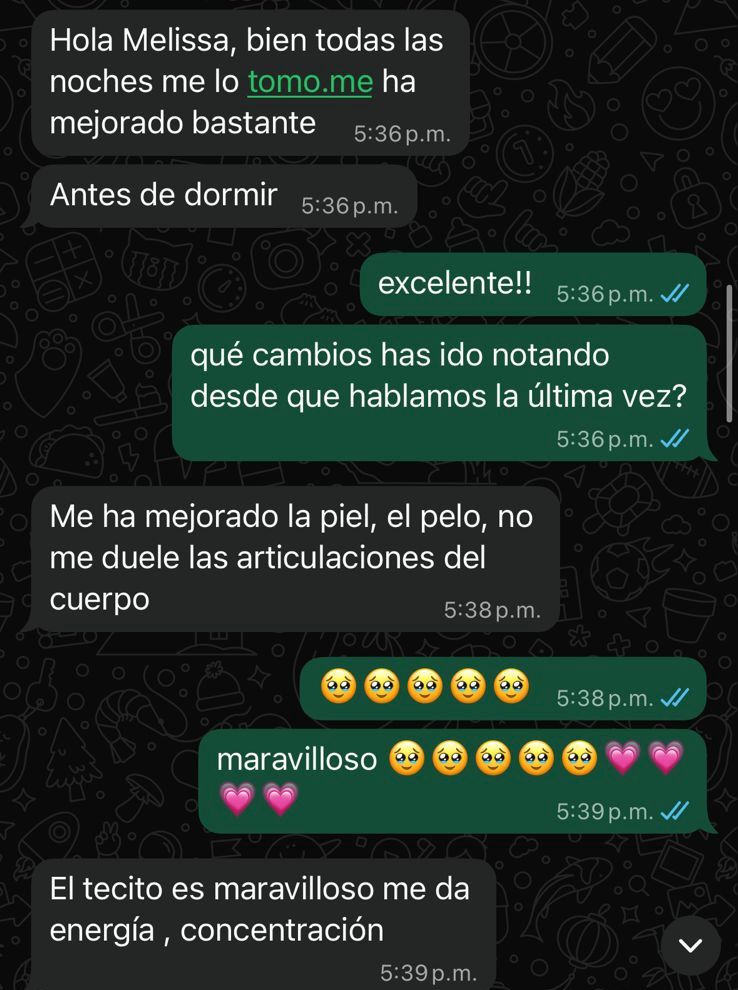Open the tomo.me link in the message

point(310,82)
